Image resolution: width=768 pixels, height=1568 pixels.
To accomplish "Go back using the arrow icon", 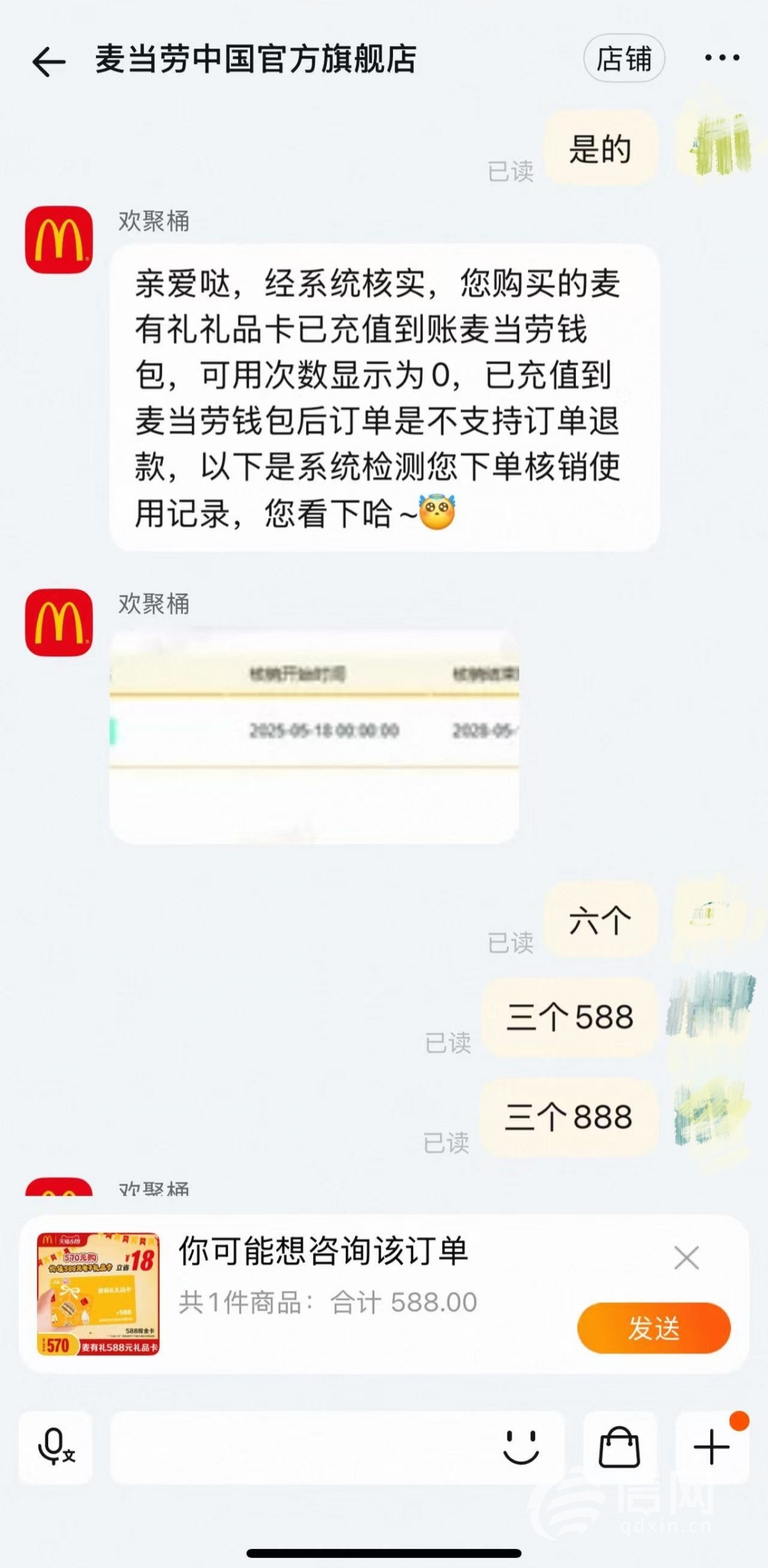I will pyautogui.click(x=49, y=61).
